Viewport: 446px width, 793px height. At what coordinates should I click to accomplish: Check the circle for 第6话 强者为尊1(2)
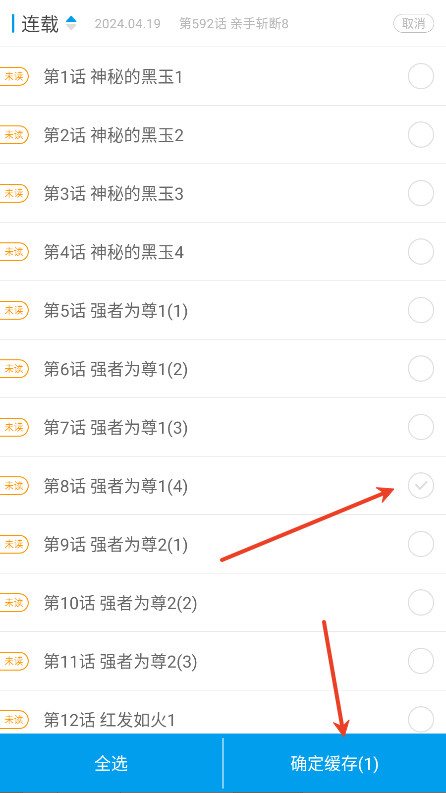click(421, 369)
